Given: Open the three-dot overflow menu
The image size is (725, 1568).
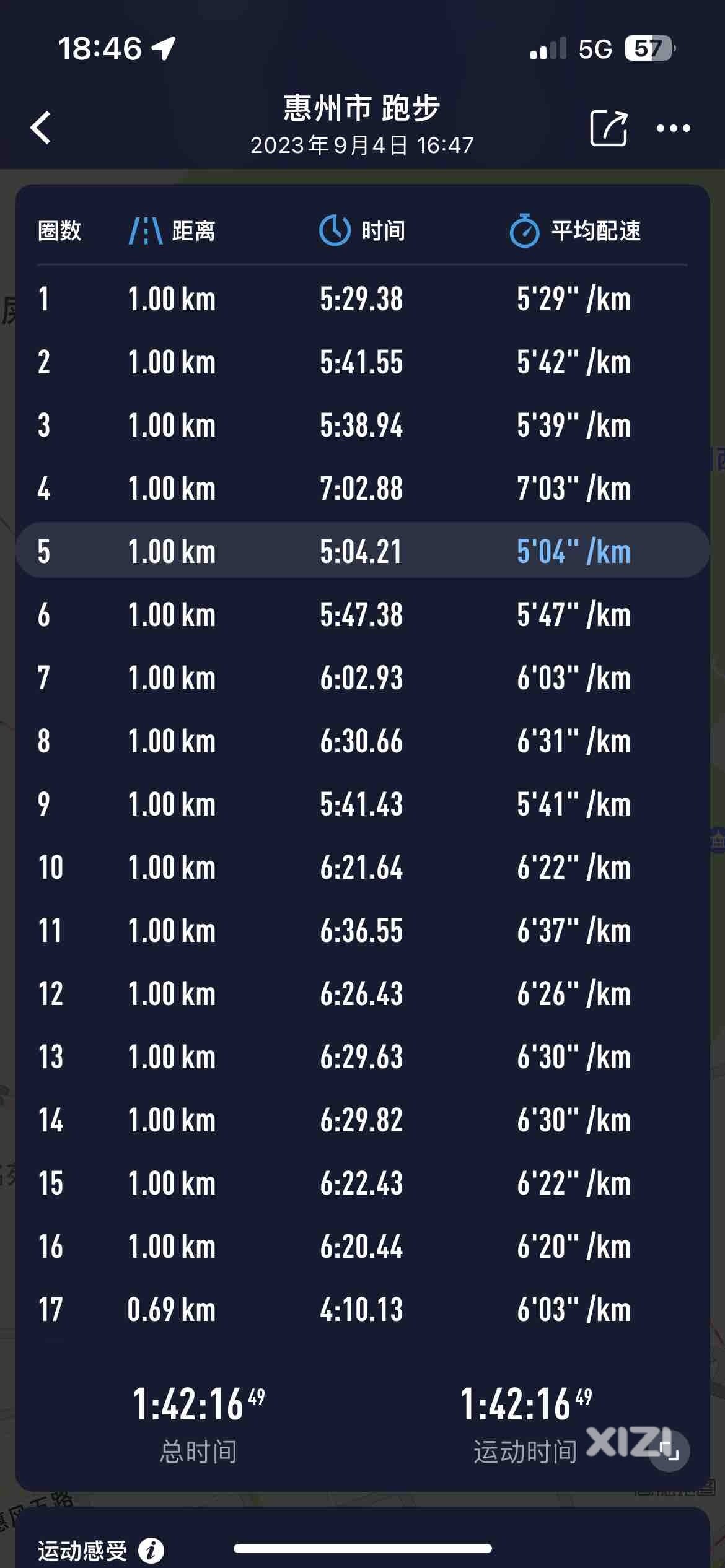Looking at the screenshot, I should tap(674, 128).
